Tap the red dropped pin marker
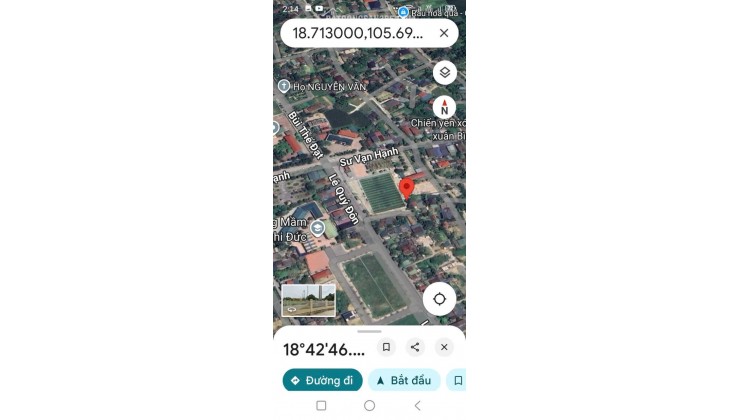Image resolution: width=740 pixels, height=420 pixels. point(407,189)
